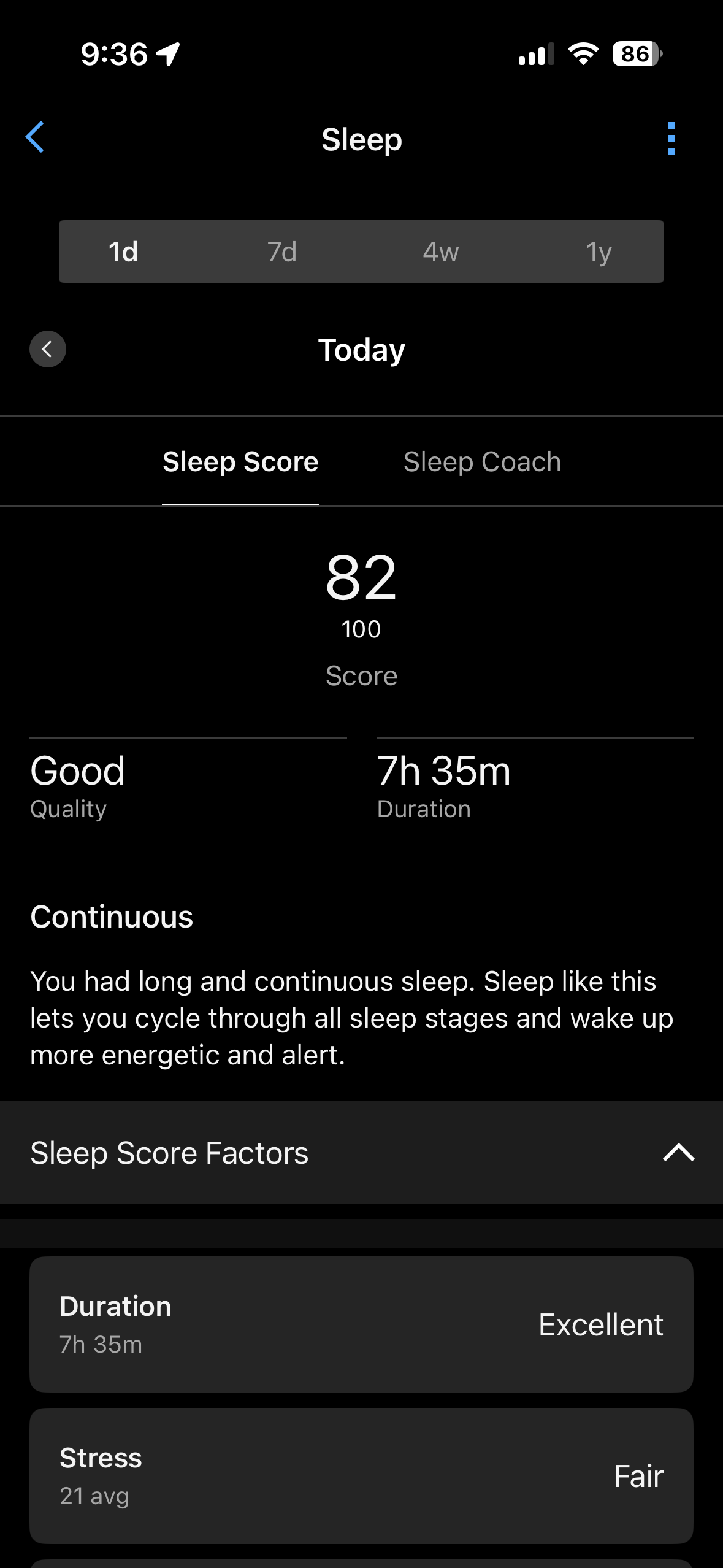Select the 1d time range
723x1568 pixels.
123,252
